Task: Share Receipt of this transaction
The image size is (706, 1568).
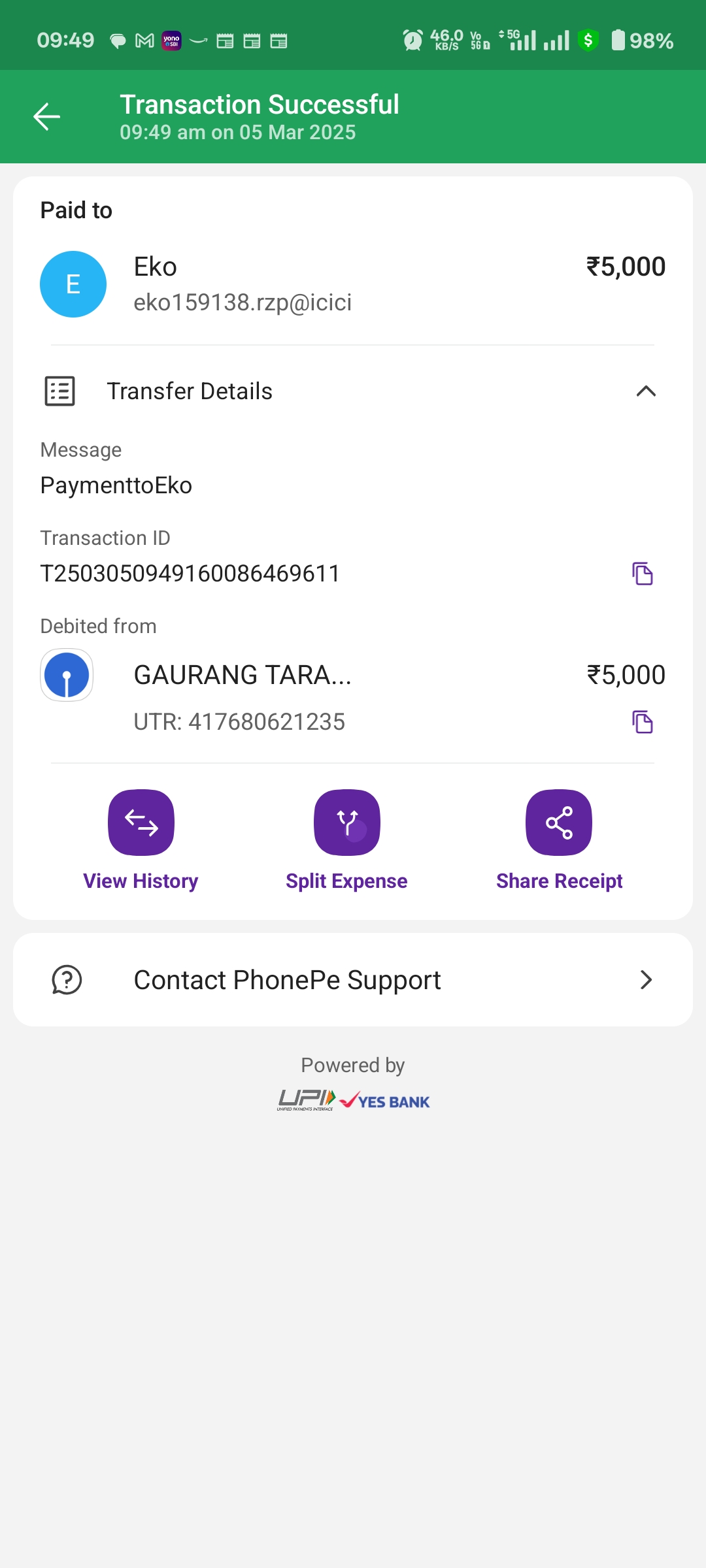Action: (559, 823)
